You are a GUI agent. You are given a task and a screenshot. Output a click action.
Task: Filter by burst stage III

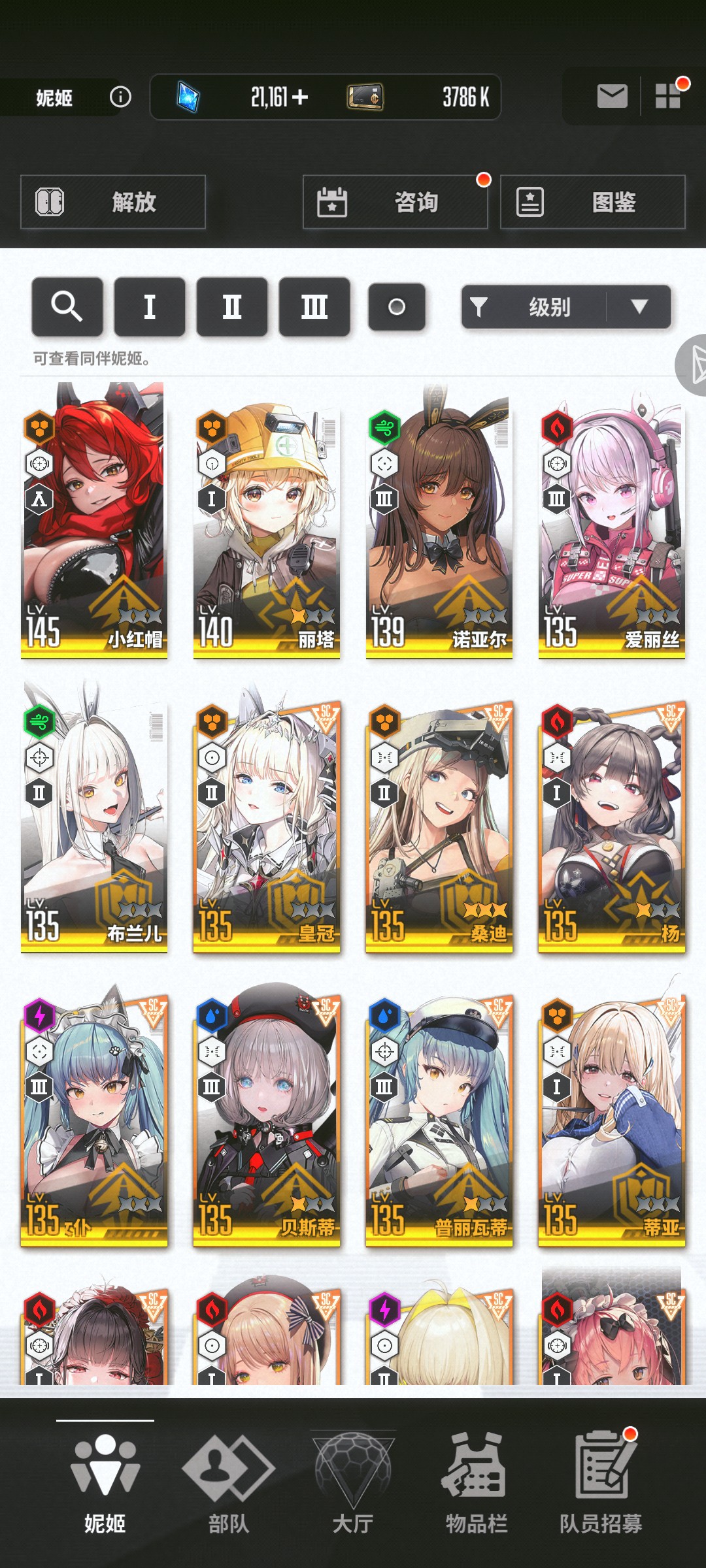coord(314,306)
